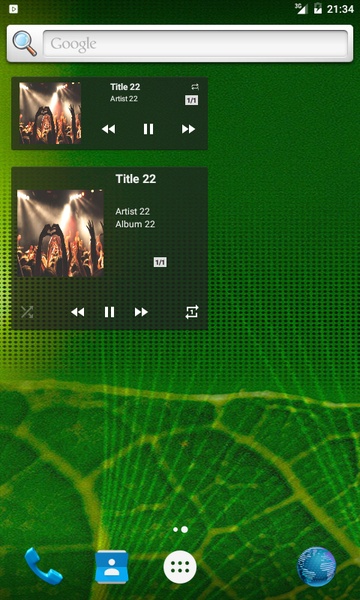This screenshot has height=600, width=360.
Task: Tap the magnifier icon in search bar
Action: pyautogui.click(x=25, y=44)
